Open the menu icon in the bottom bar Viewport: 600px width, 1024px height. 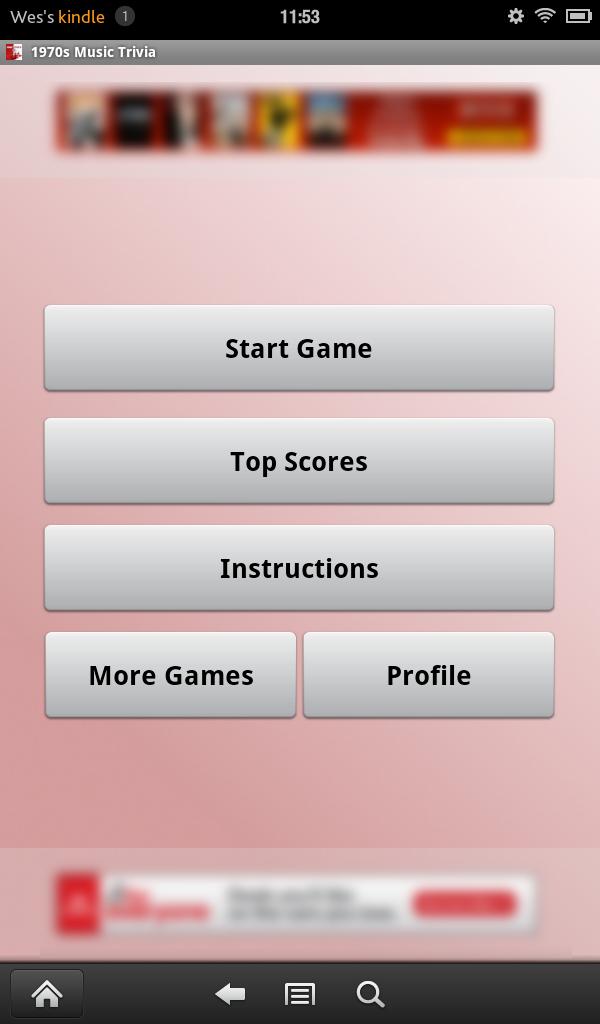(x=299, y=993)
